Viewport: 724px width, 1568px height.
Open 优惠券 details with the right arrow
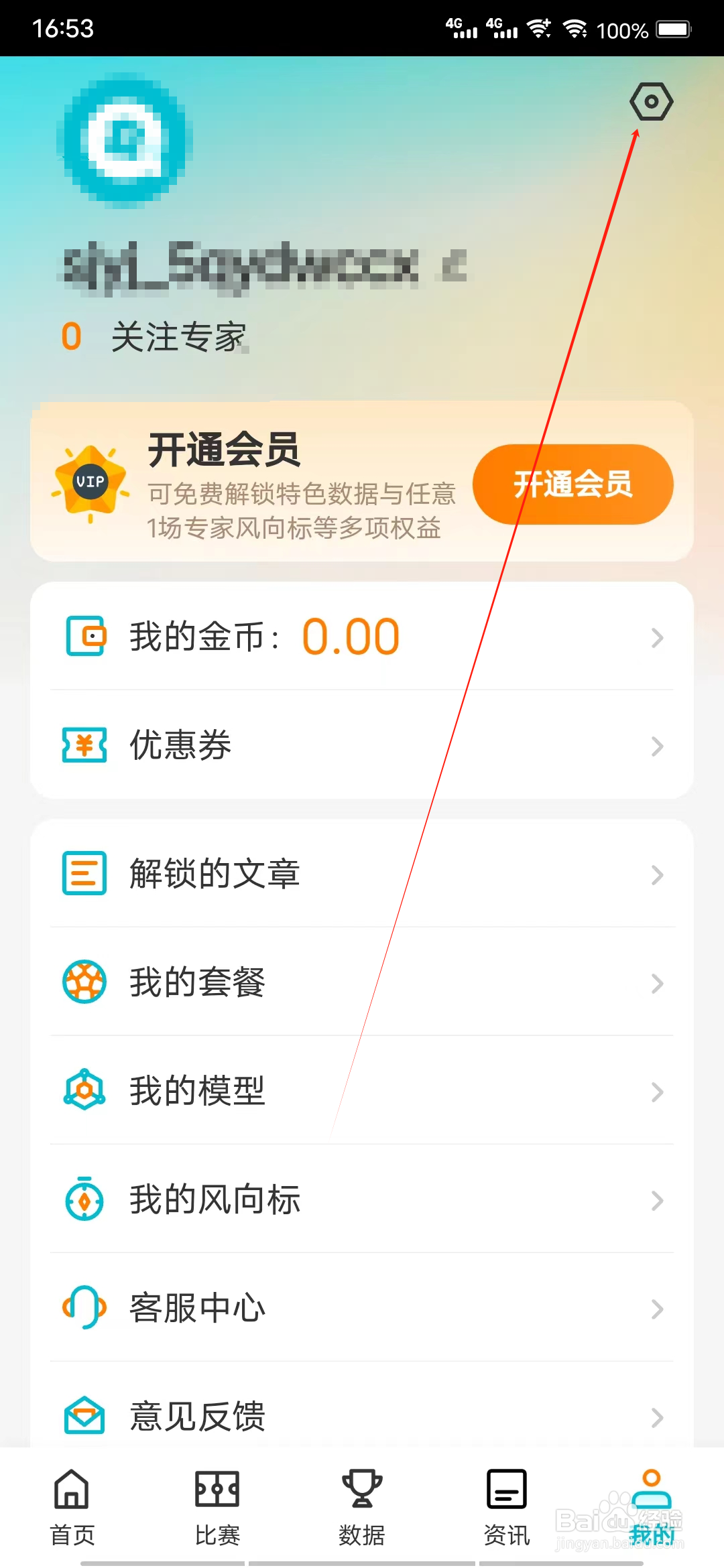pos(657,747)
